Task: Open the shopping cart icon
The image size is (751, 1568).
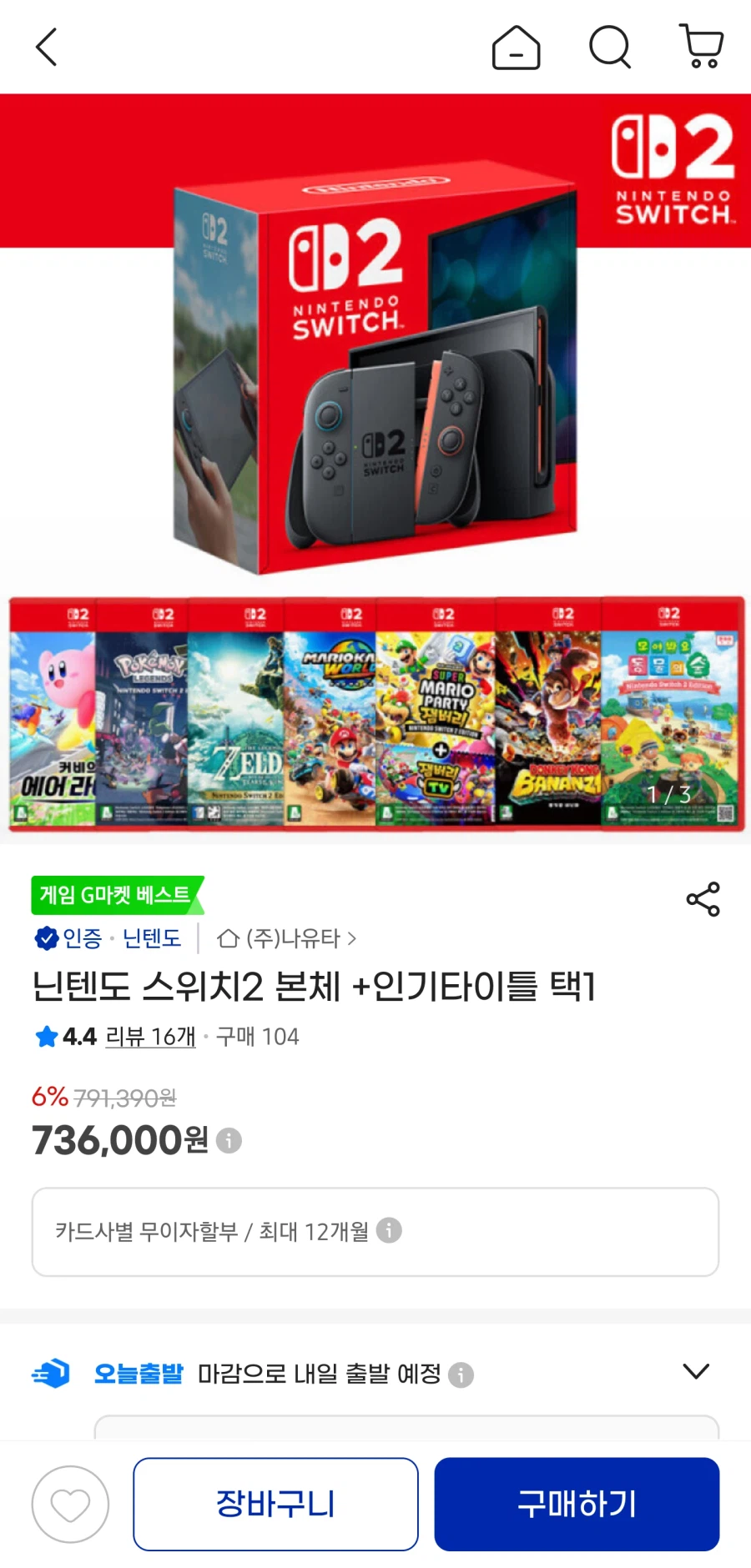Action: pos(701,47)
